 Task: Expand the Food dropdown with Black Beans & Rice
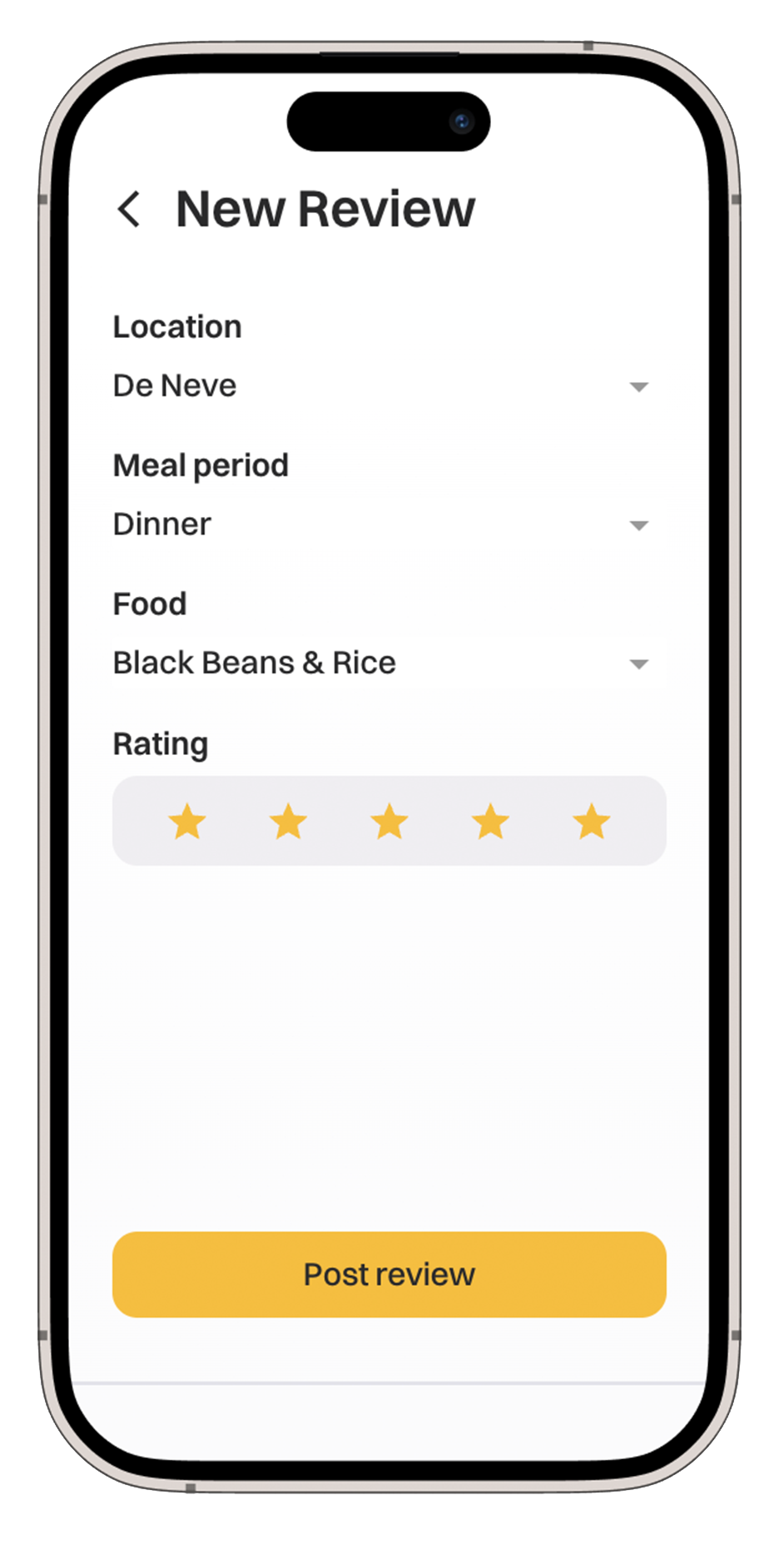[389, 663]
